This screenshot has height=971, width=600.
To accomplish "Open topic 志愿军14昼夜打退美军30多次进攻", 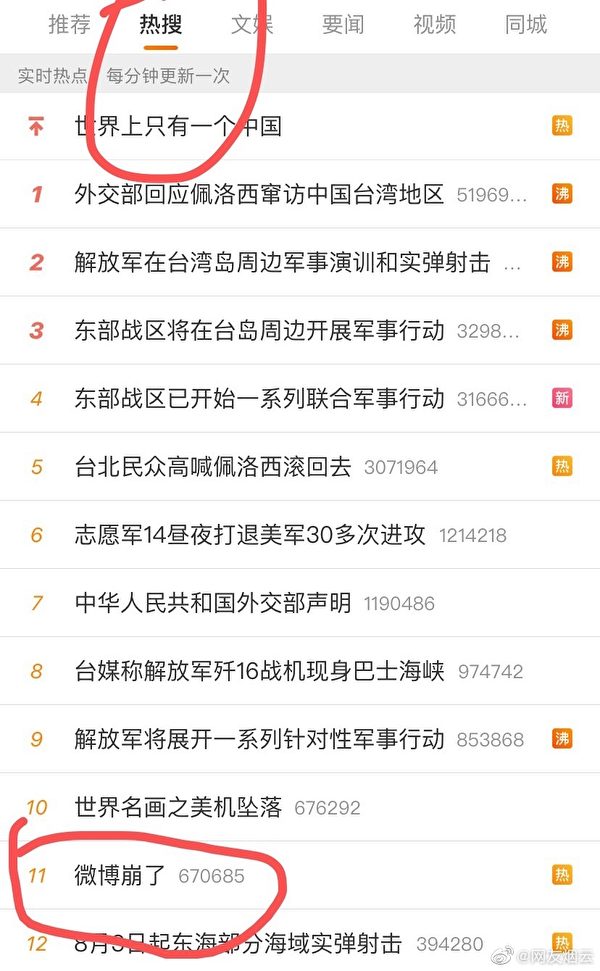I will (250, 535).
